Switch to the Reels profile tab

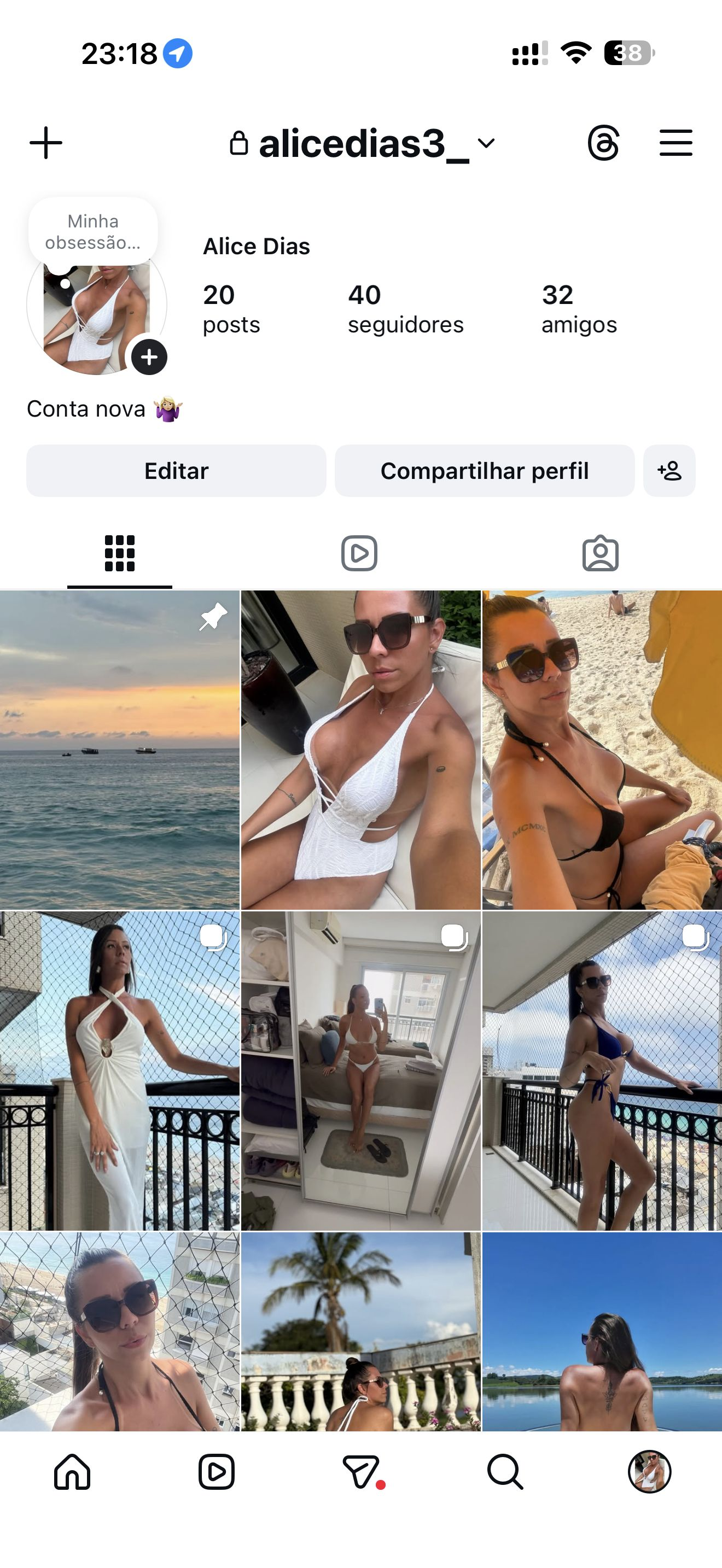pos(359,553)
